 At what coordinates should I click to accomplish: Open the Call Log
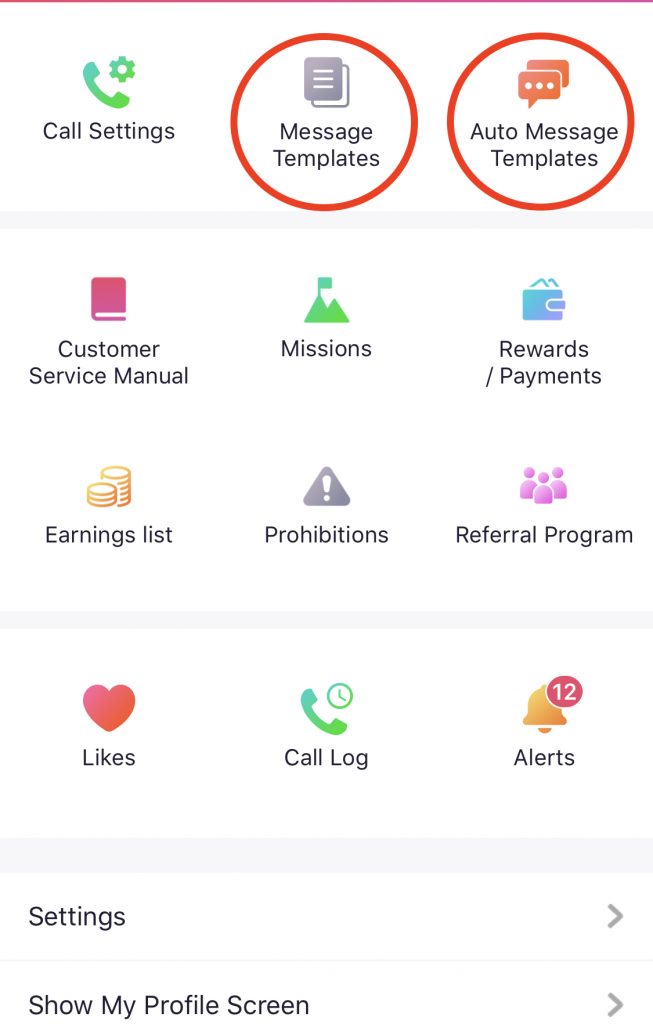326,725
